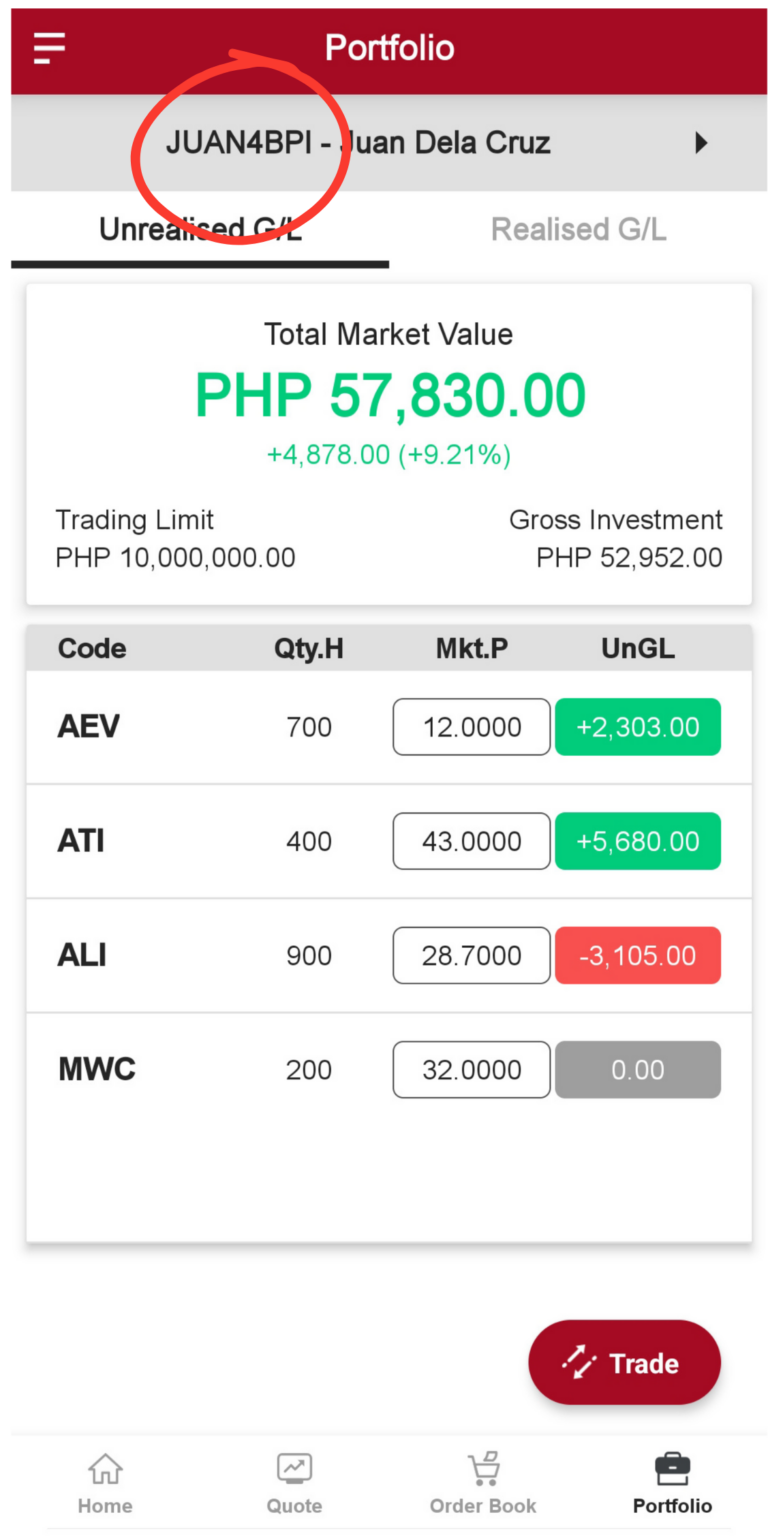Select the Order Book cart icon
Viewport: 768px width, 1536px height.
coord(483,1469)
